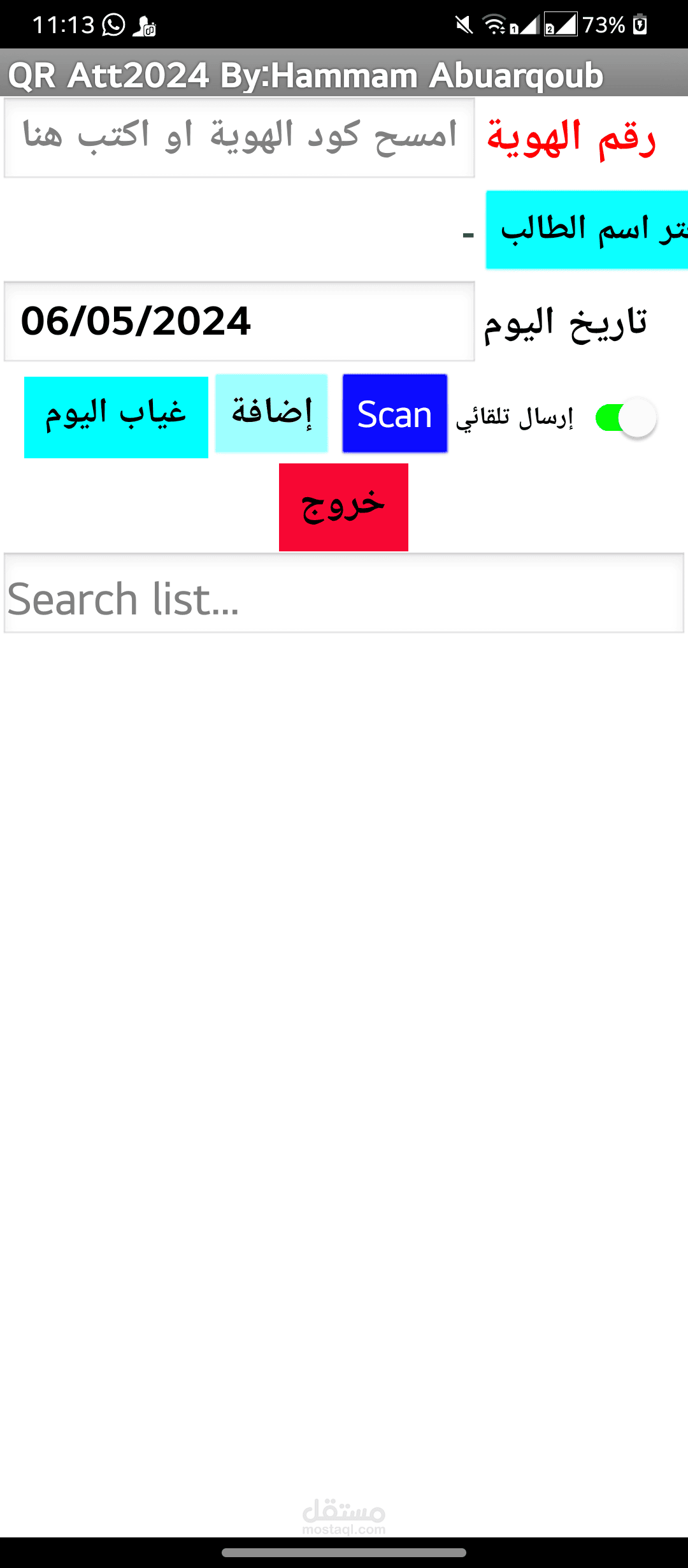This screenshot has width=688, height=1568.
Task: Start the QR Scan button
Action: pos(395,414)
